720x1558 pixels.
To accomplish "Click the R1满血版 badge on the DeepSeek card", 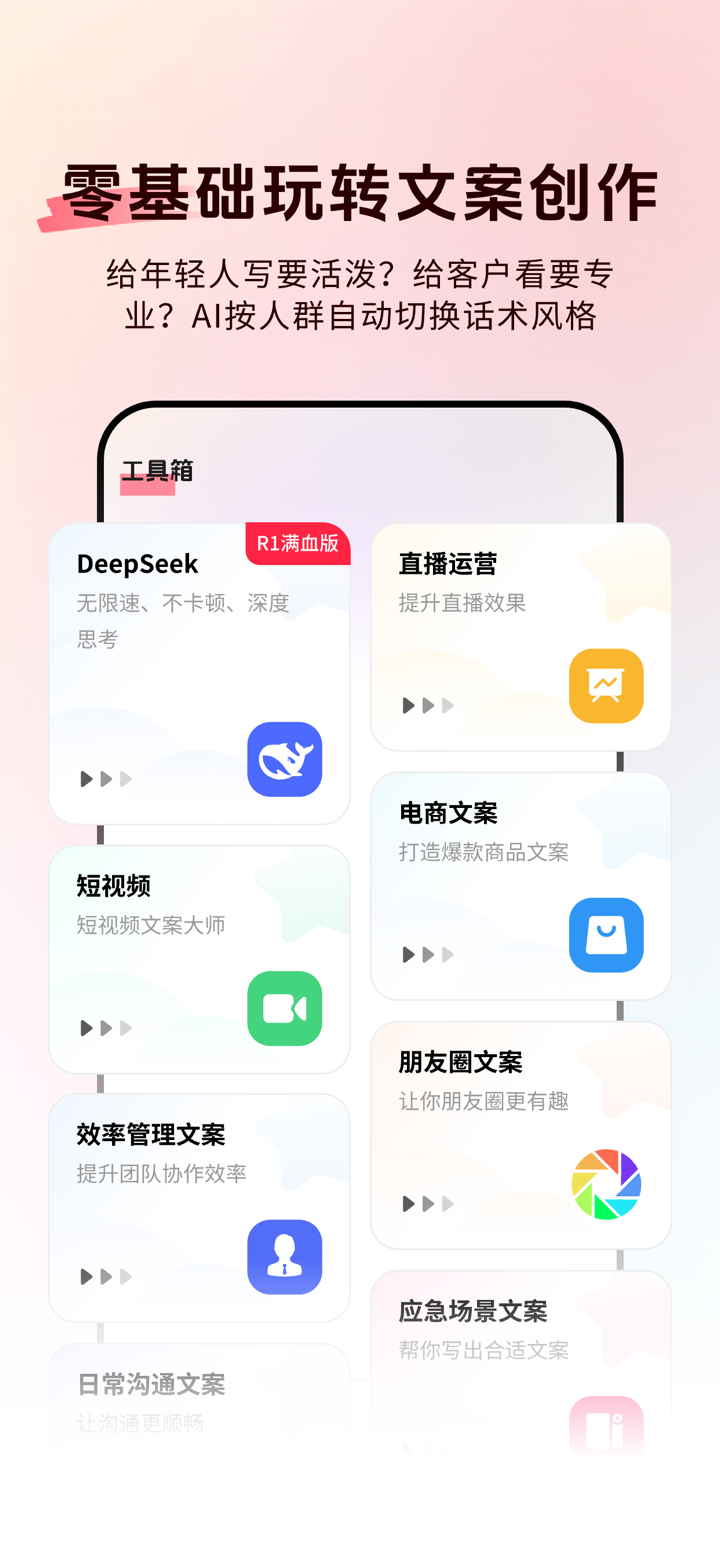I will [x=297, y=543].
